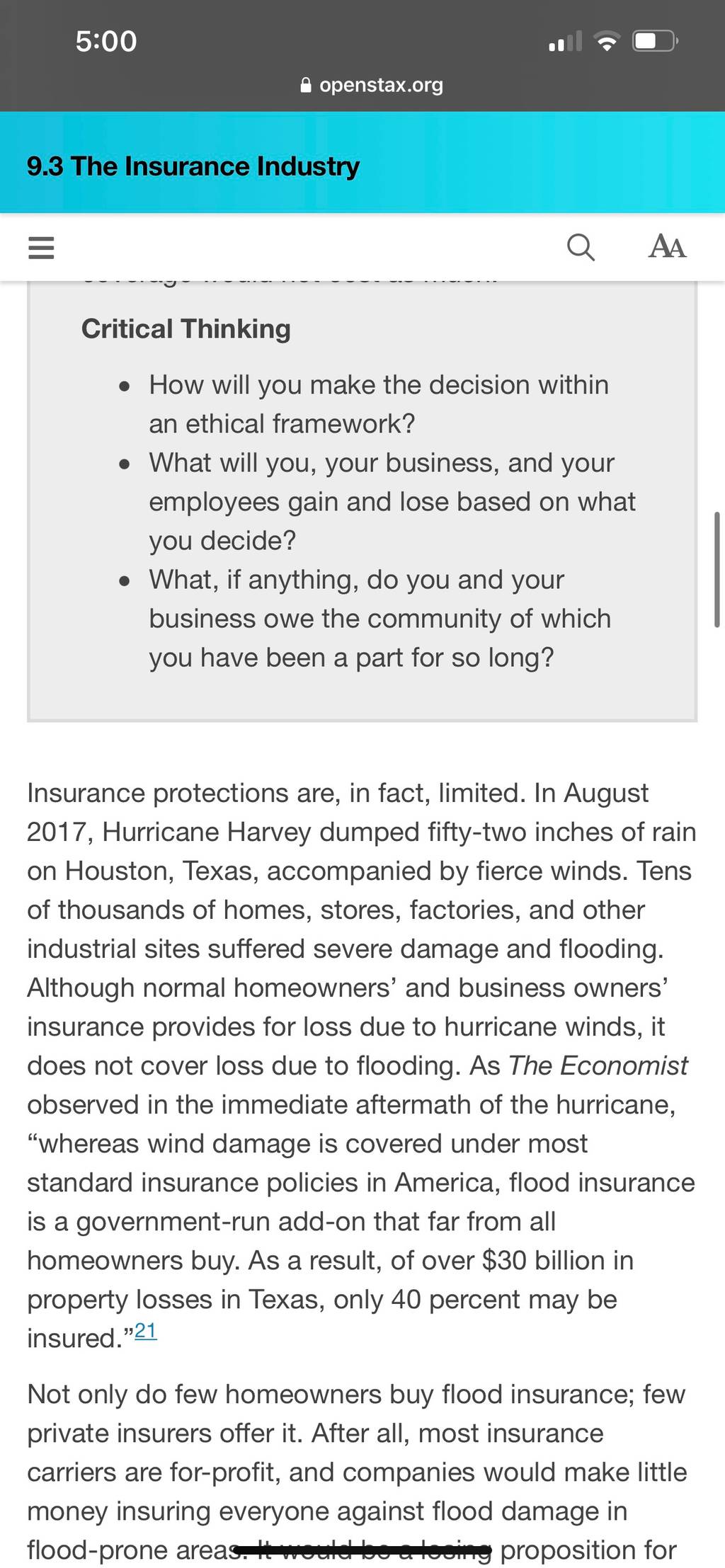
Task: Open text size settings
Action: coord(667,246)
